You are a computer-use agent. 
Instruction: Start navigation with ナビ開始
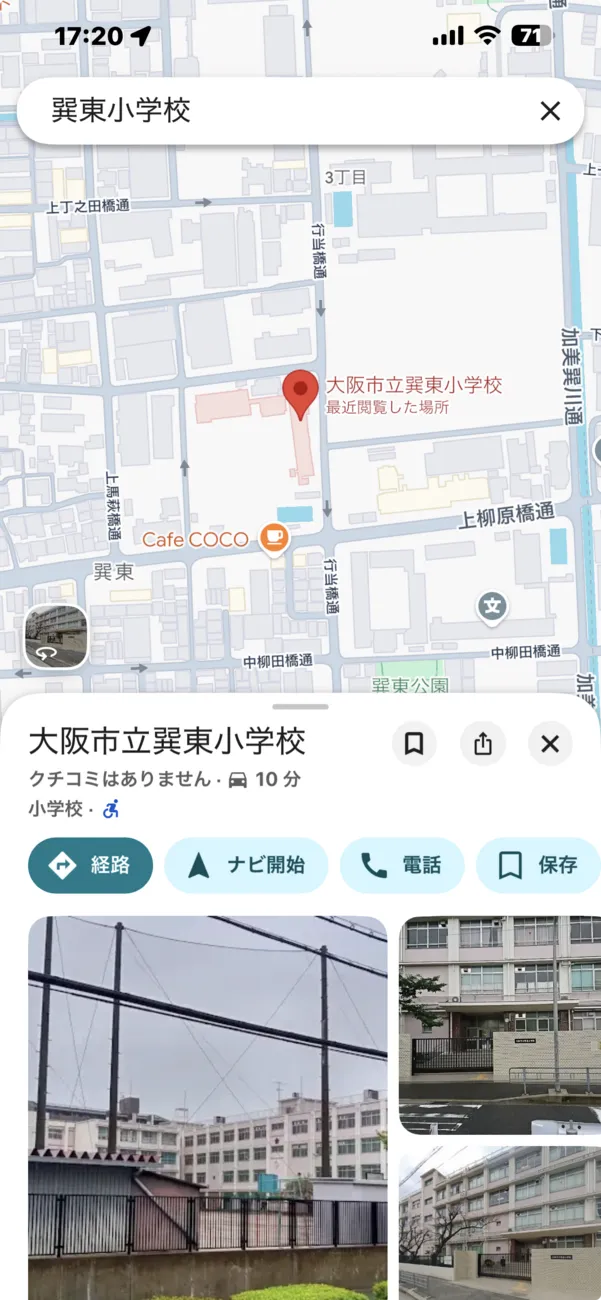(x=246, y=865)
